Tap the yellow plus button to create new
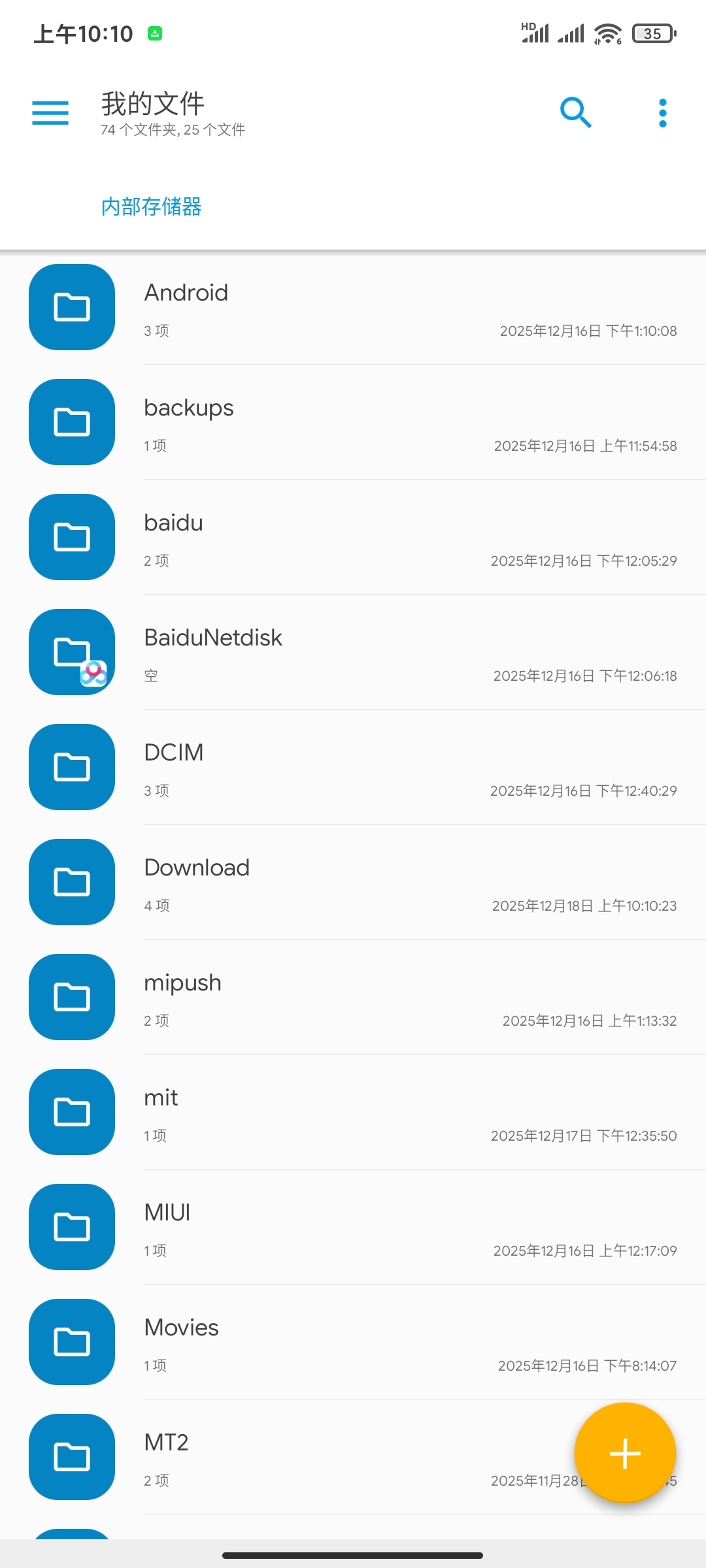 [x=625, y=1452]
